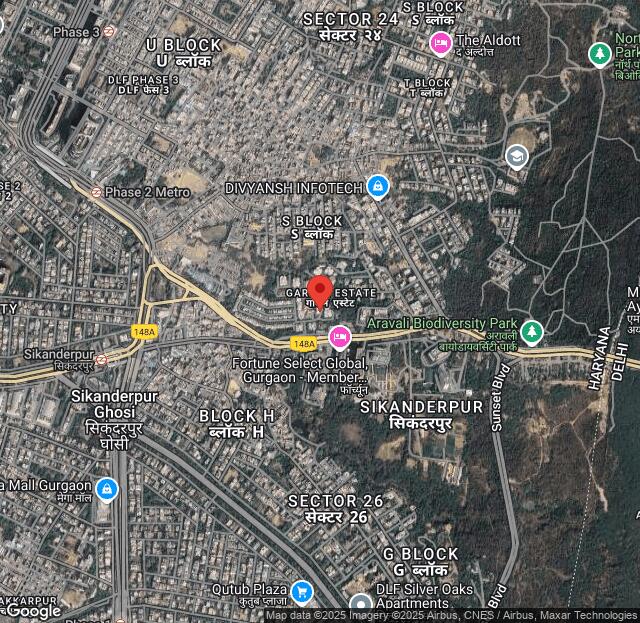640x623 pixels.
Task: Open the Aravali Biodiversity Park marker
Action: (531, 329)
